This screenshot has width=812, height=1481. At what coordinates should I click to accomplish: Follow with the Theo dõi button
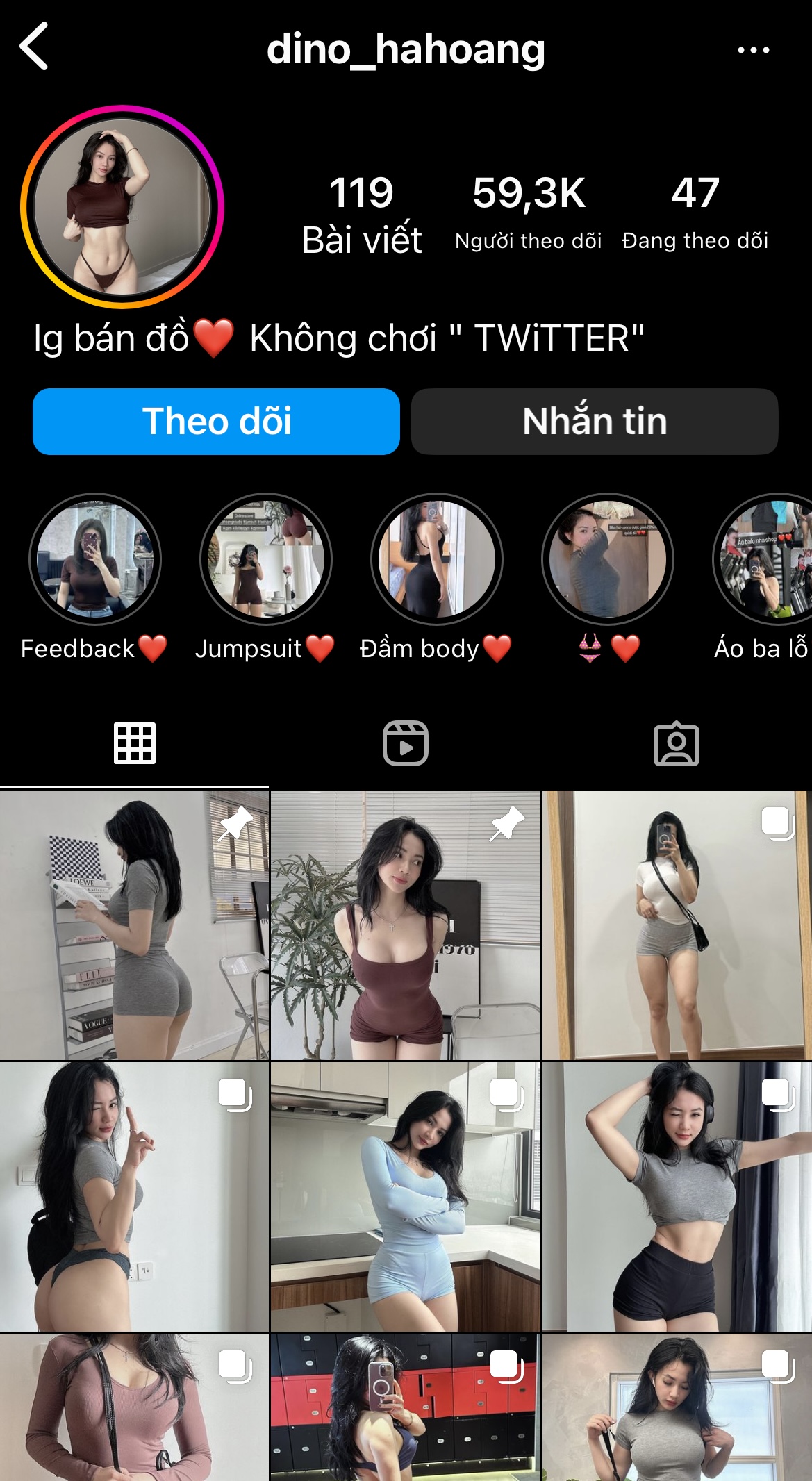[x=216, y=422]
